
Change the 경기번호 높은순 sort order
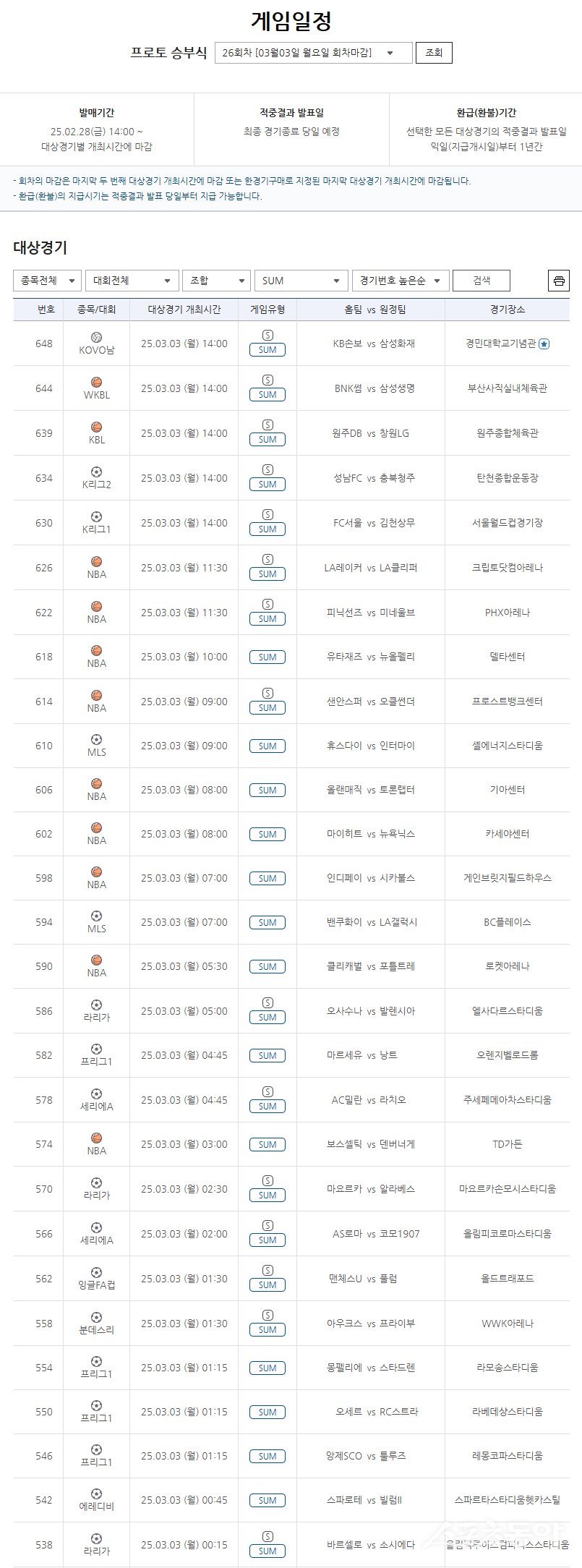tap(401, 281)
